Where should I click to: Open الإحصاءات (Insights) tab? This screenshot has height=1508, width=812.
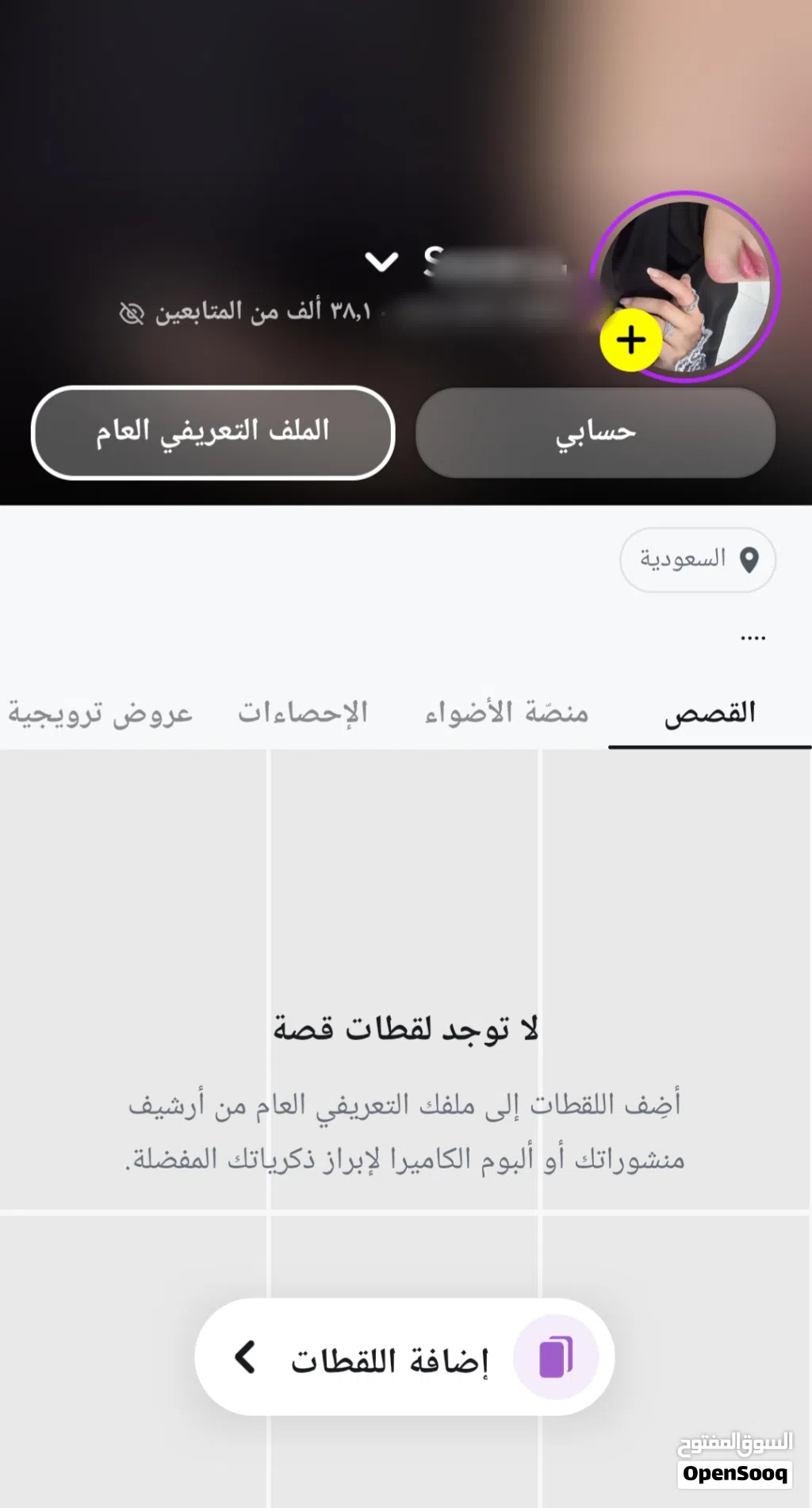coord(303,713)
